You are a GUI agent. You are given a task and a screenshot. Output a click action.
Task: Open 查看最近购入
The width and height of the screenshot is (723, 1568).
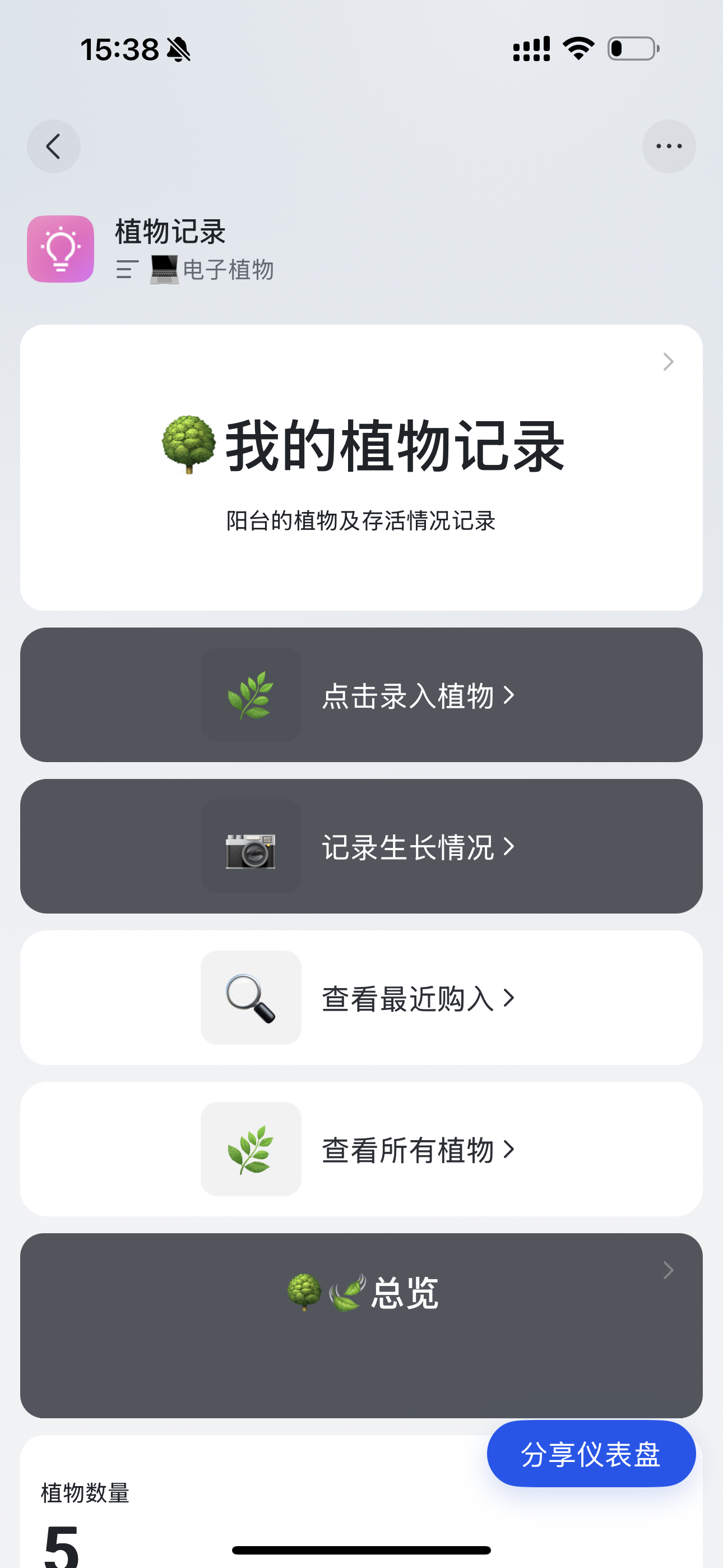point(361,998)
